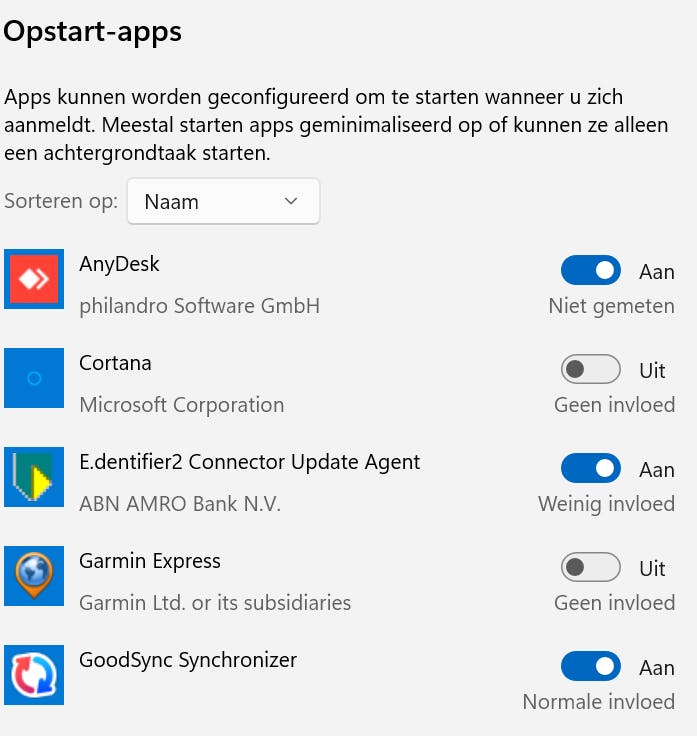This screenshot has width=697, height=736.
Task: Turn off GoodSync Synchronizer startup toggle
Action: pos(590,667)
